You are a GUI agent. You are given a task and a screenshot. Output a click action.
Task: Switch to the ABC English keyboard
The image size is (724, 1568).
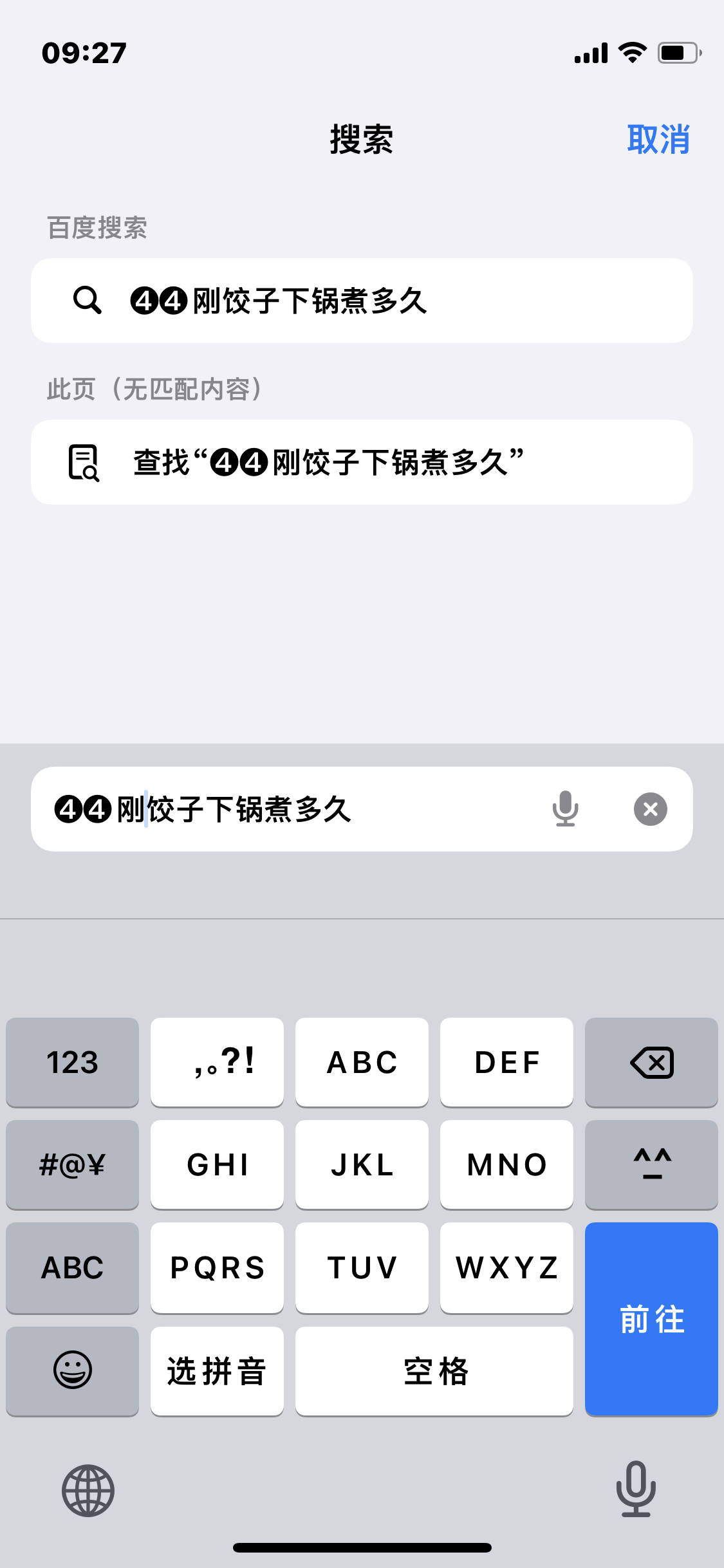pos(72,1267)
